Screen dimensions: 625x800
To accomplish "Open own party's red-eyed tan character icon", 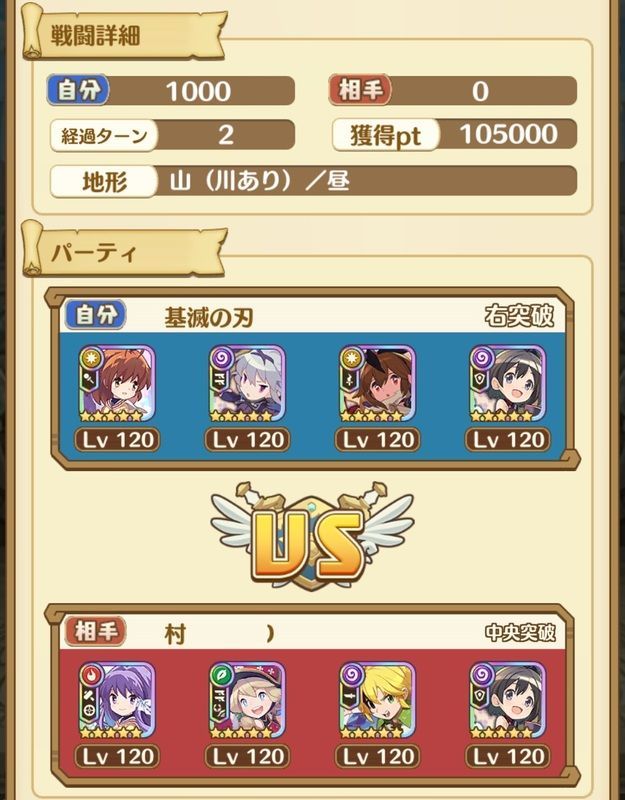I will (377, 385).
